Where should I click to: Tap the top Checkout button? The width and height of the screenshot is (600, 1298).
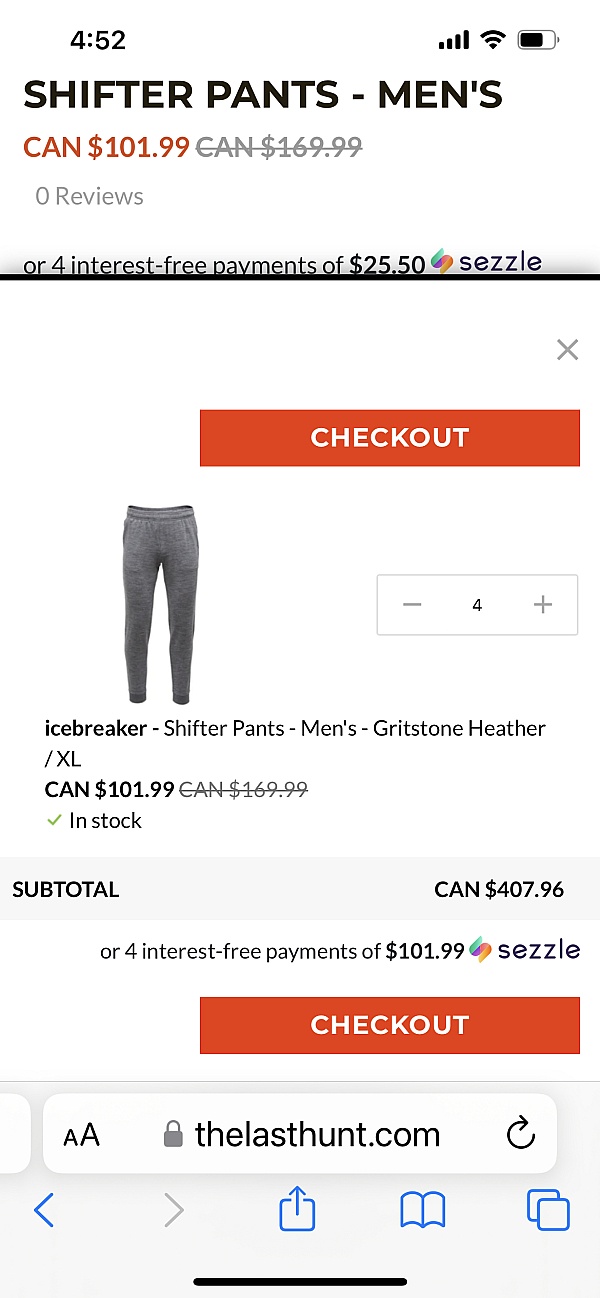(x=389, y=438)
